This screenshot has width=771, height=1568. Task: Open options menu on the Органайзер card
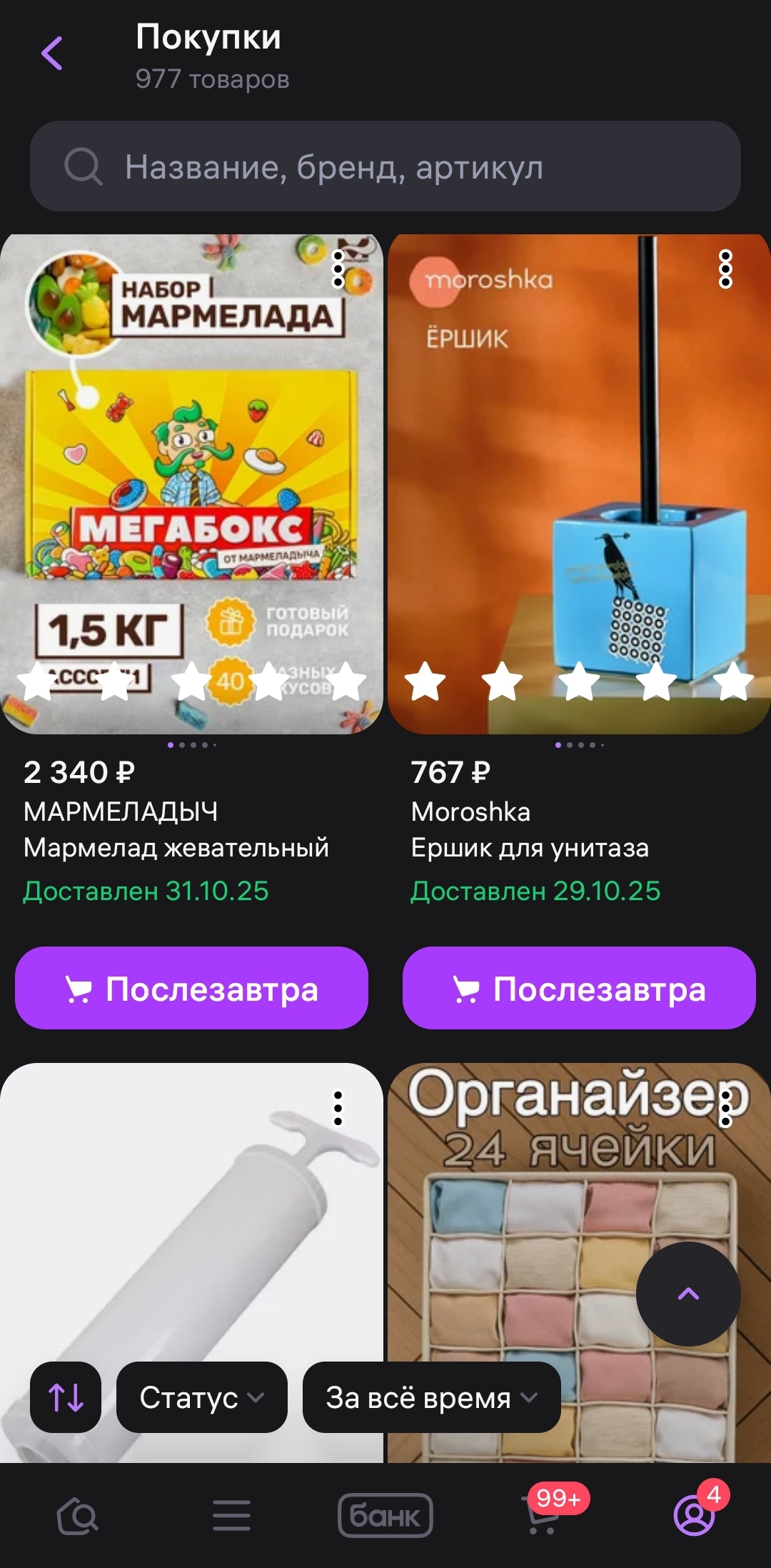(x=725, y=1108)
